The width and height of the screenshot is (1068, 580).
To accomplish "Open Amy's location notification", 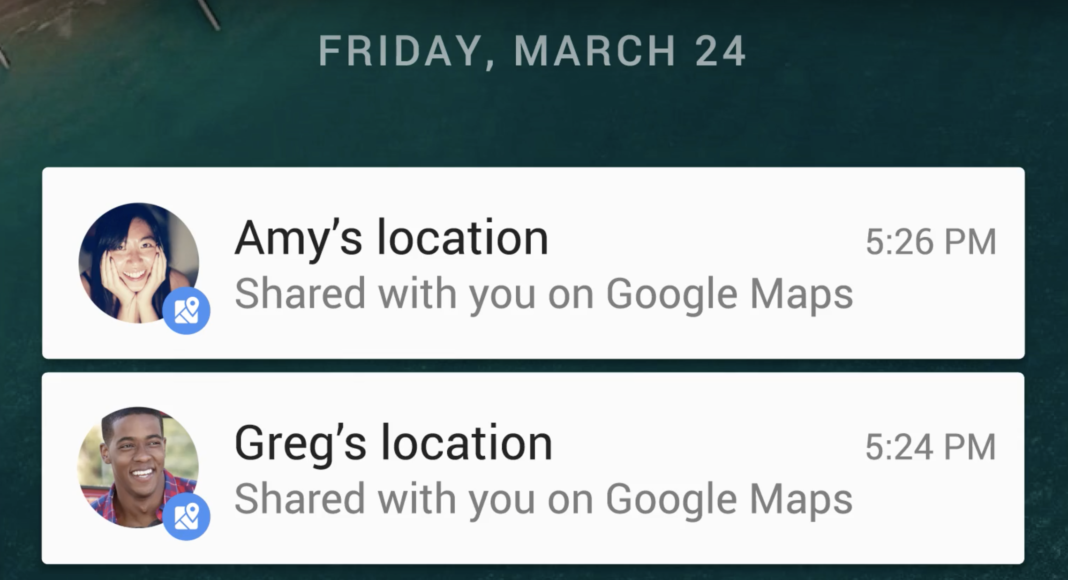I will click(533, 263).
